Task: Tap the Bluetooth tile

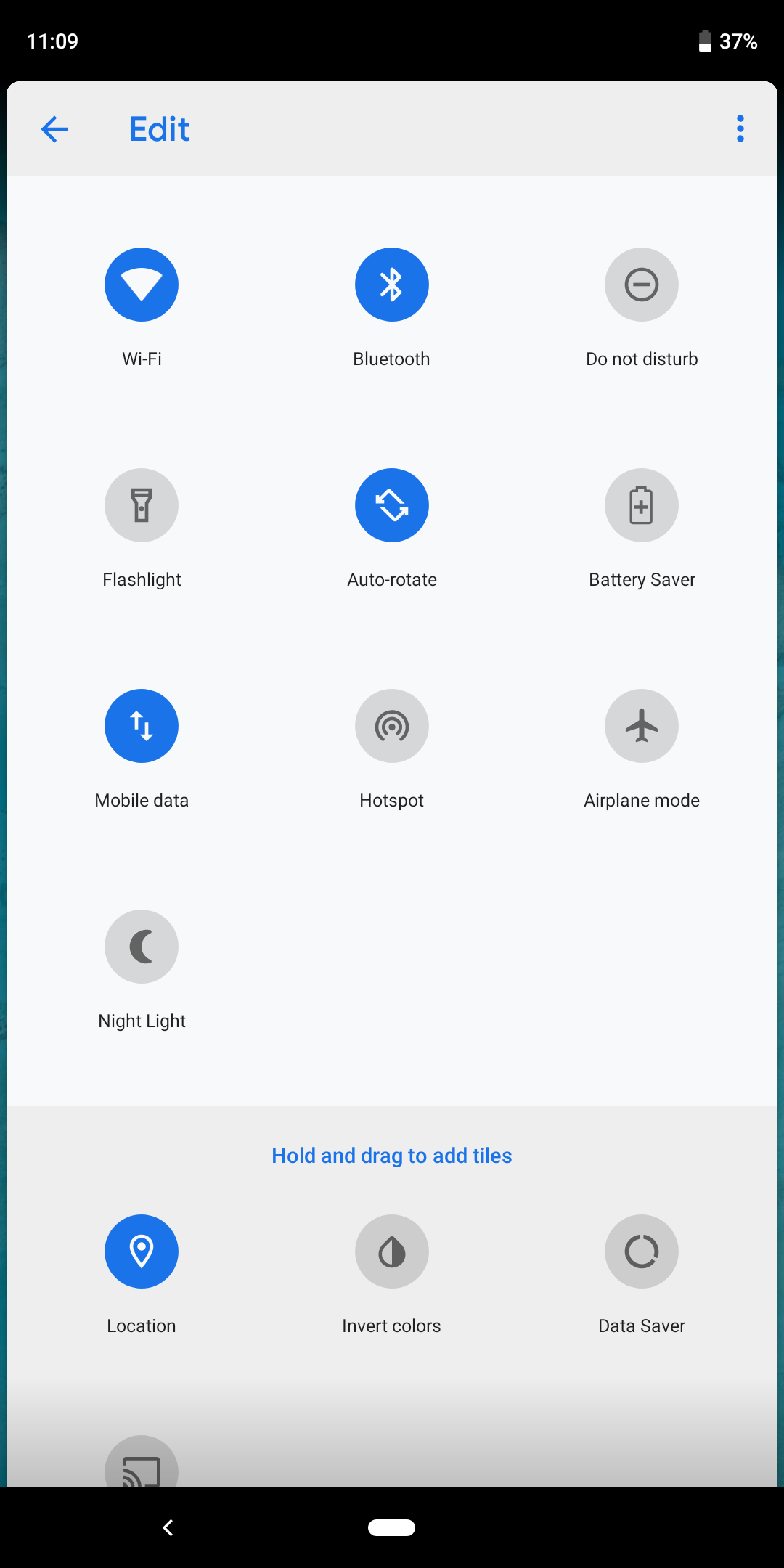Action: pyautogui.click(x=391, y=285)
